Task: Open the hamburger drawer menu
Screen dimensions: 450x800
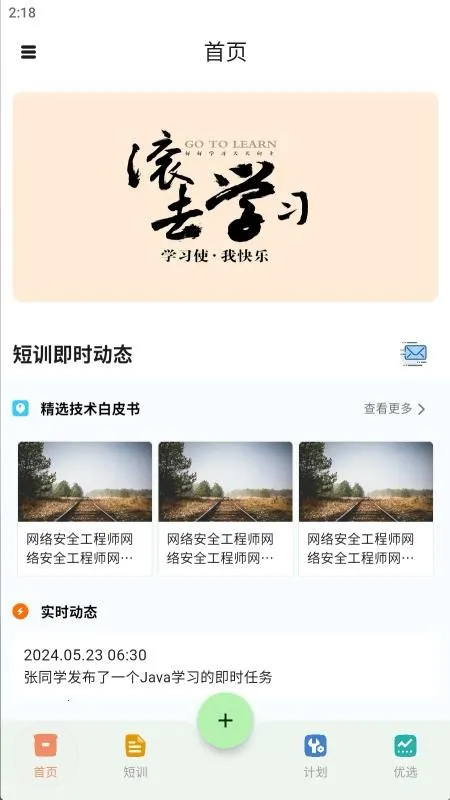Action: coord(29,52)
